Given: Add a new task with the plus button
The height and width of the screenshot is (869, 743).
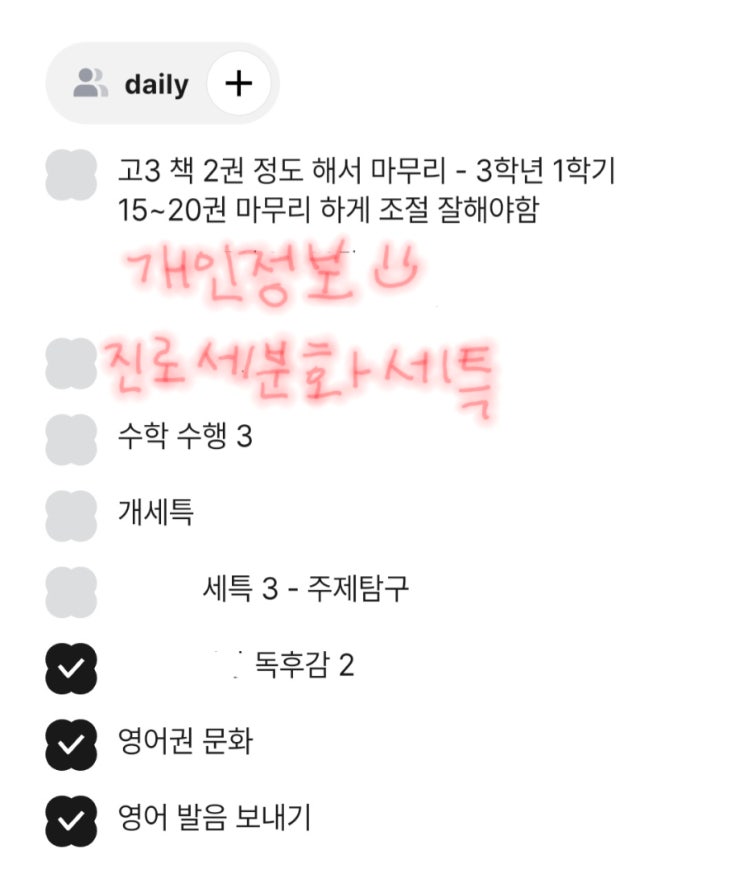Looking at the screenshot, I should click(238, 84).
